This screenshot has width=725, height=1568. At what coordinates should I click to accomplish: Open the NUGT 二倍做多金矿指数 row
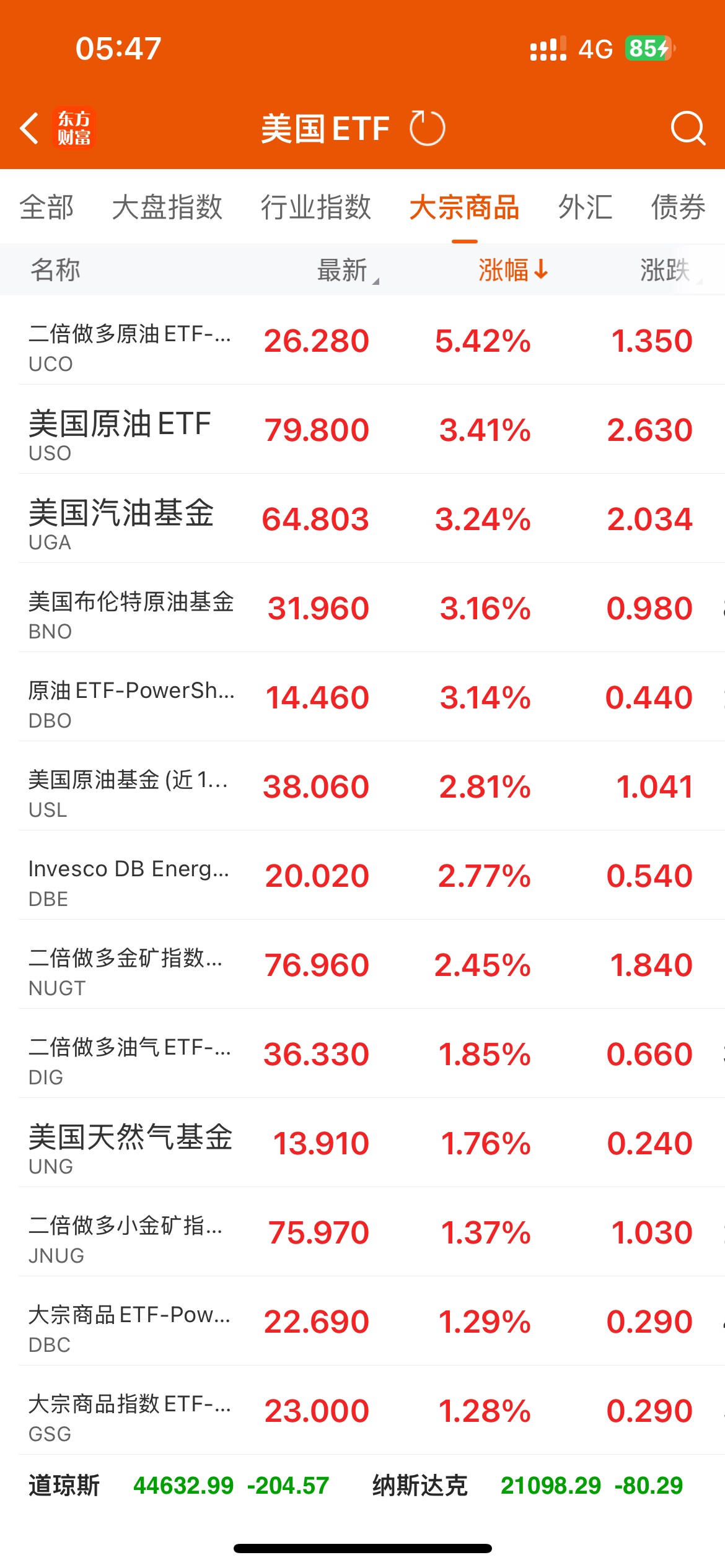click(362, 964)
